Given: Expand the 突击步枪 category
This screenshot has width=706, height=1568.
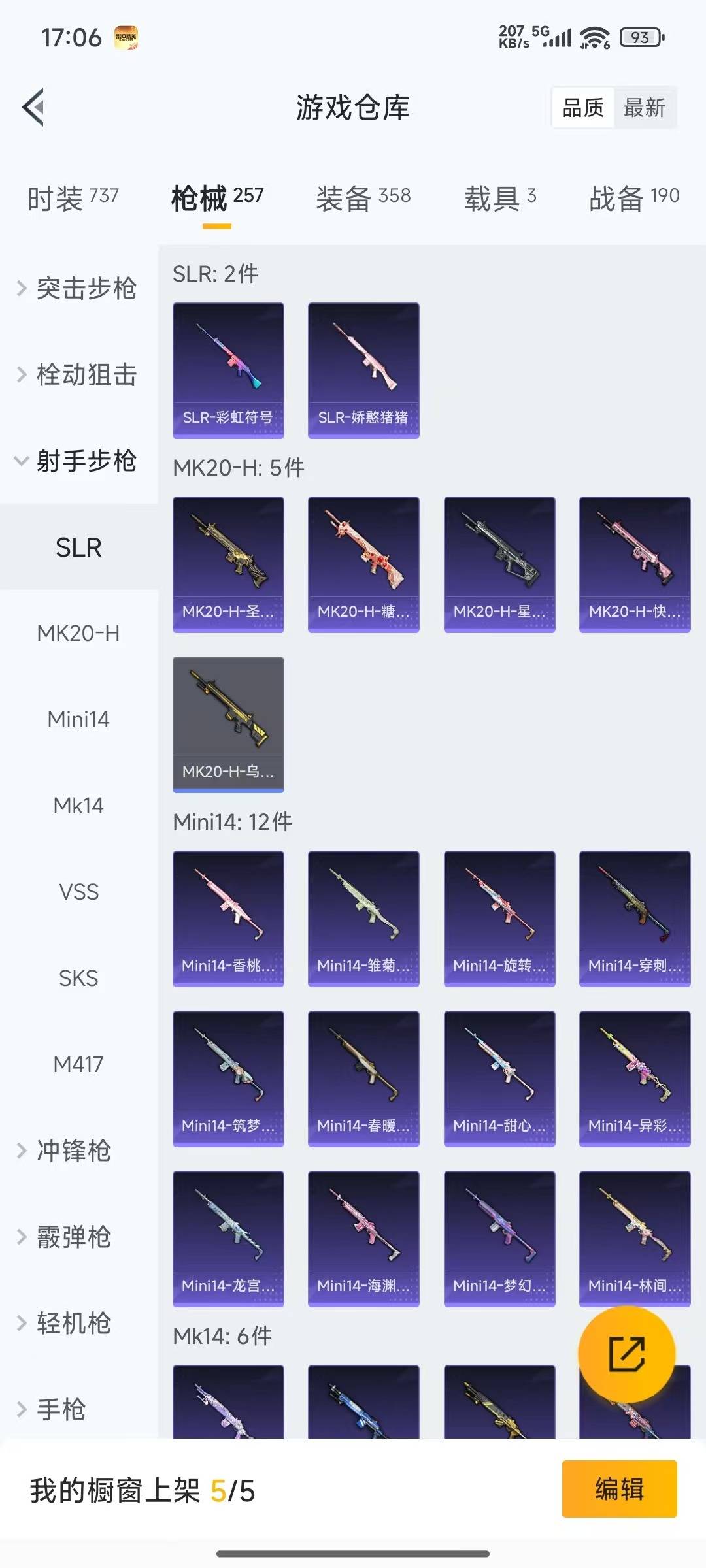Looking at the screenshot, I should pyautogui.click(x=78, y=288).
